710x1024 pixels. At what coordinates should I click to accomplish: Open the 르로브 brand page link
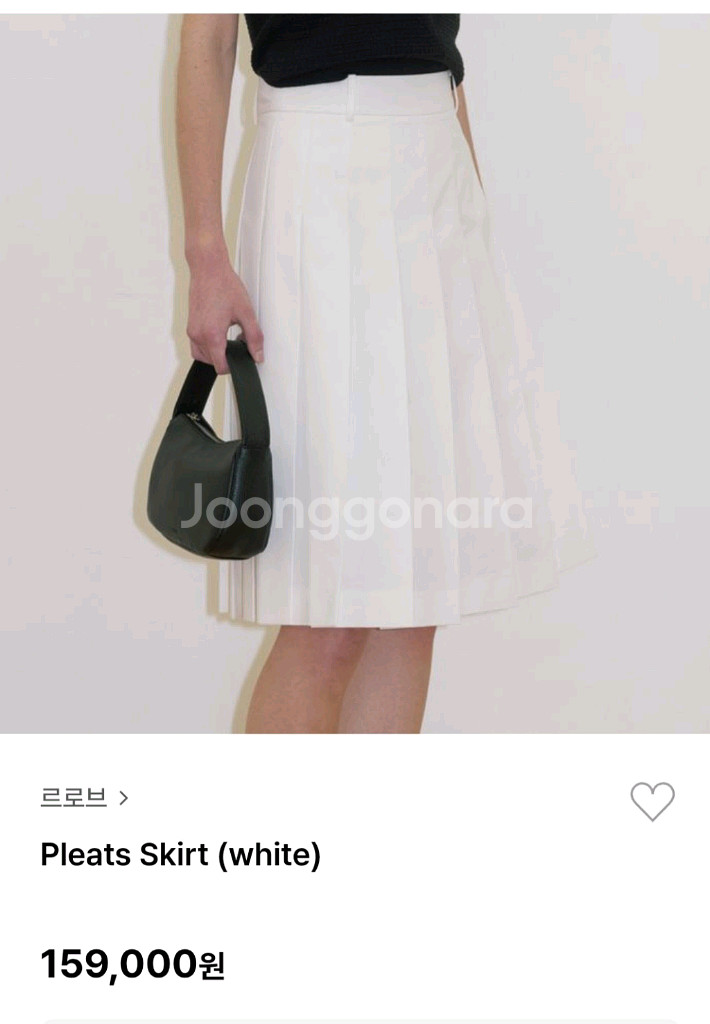click(x=84, y=798)
